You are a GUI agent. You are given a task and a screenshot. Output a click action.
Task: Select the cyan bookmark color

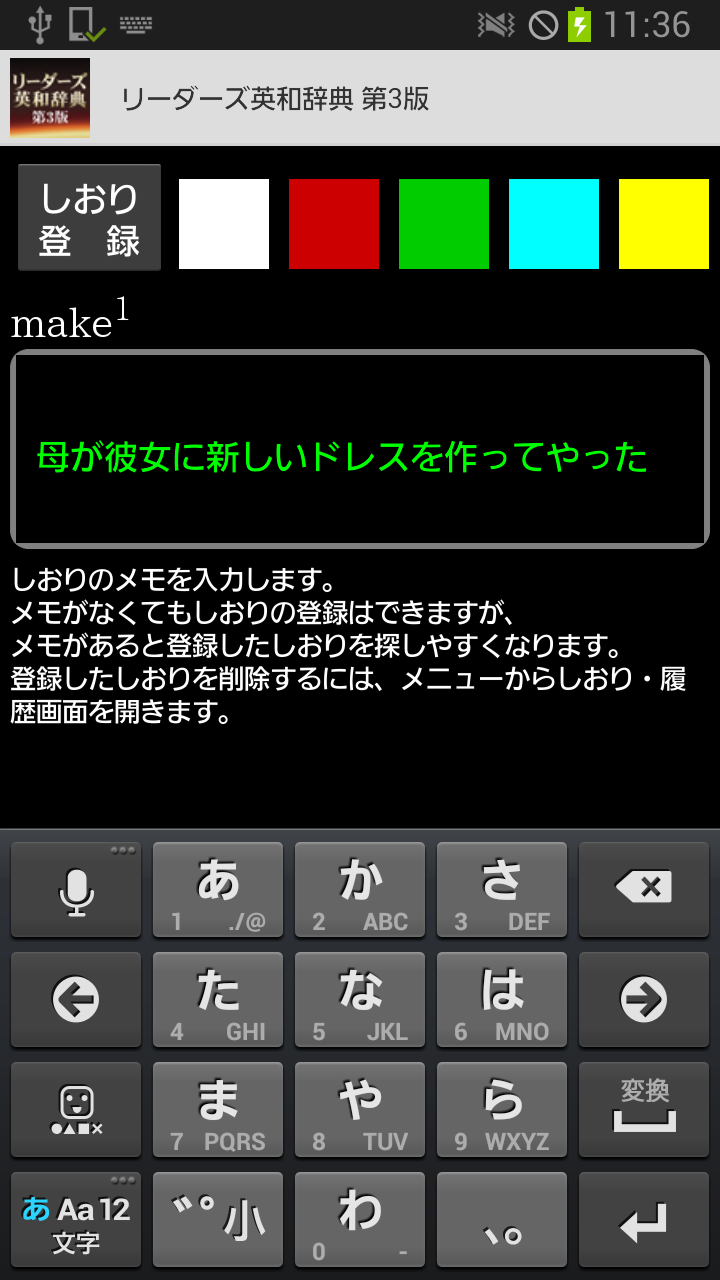coord(554,224)
